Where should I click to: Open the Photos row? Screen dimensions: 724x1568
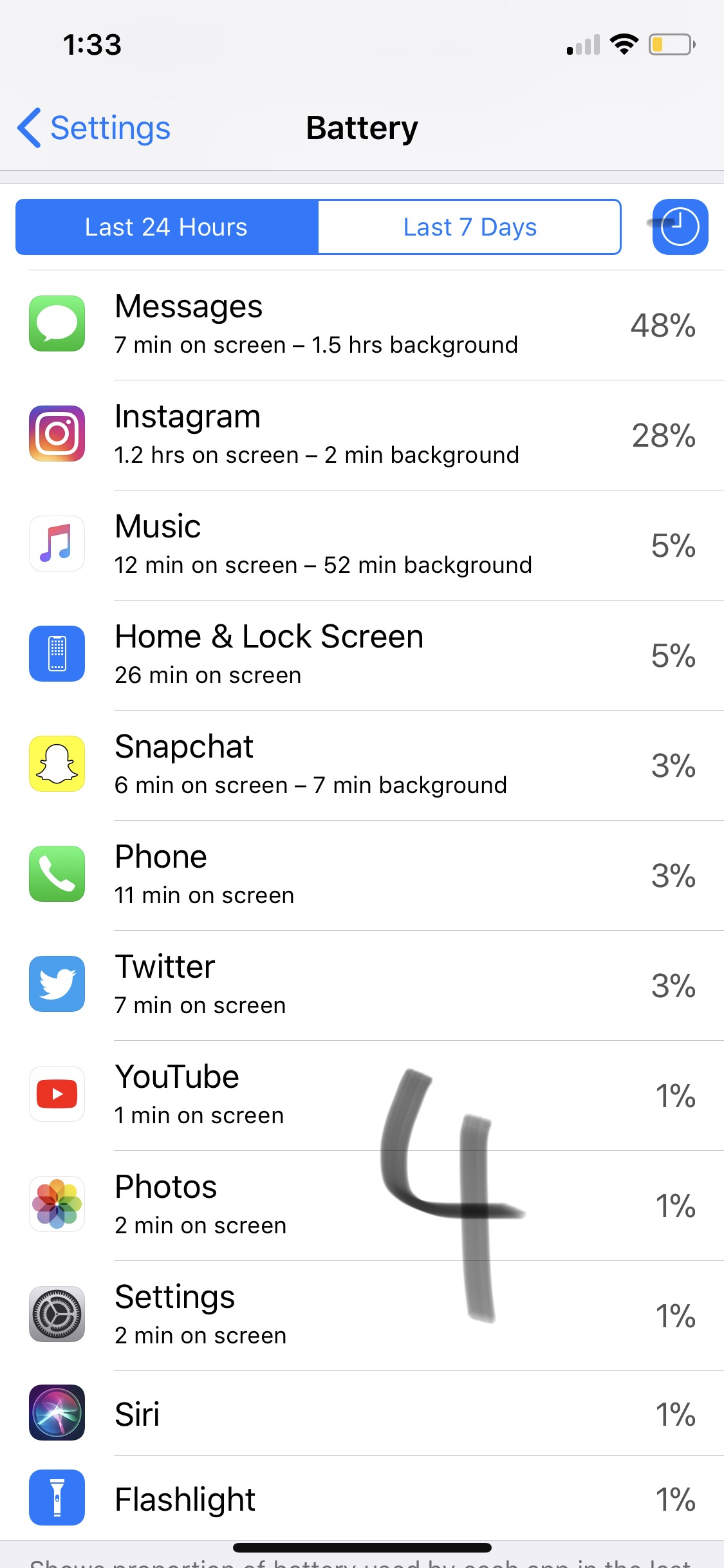point(362,1206)
